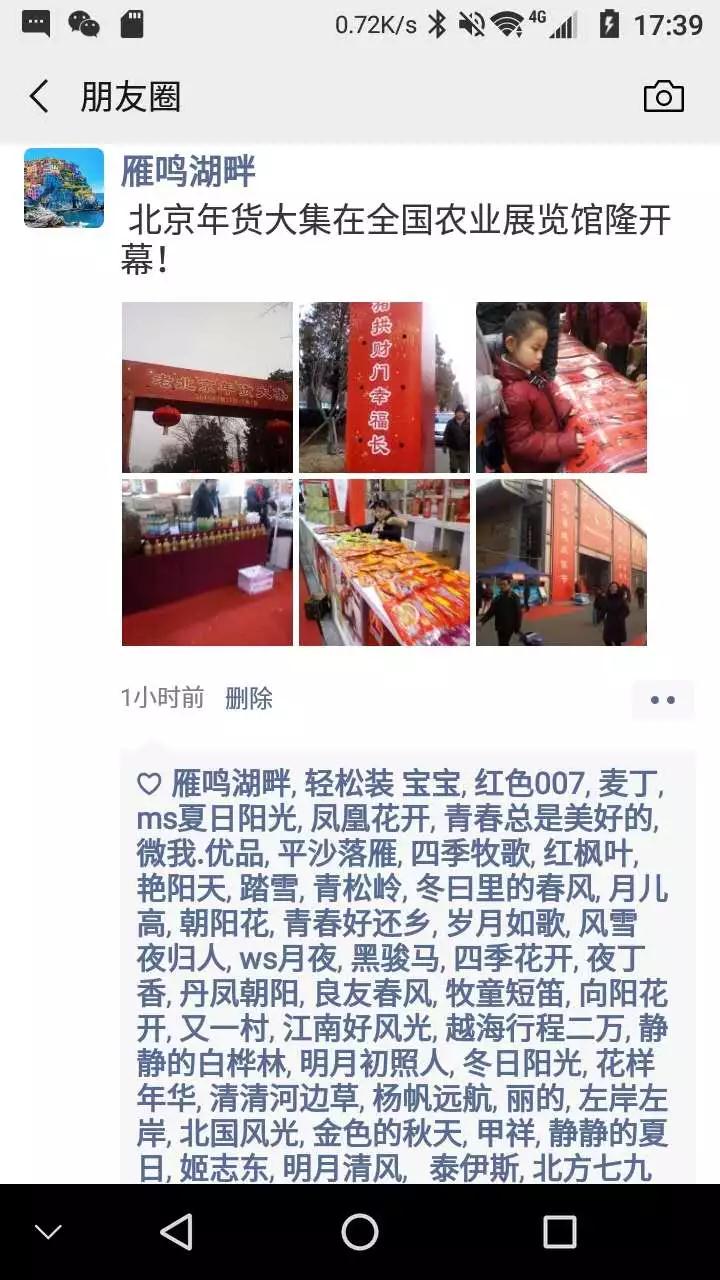The image size is (720, 1280).
Task: View the photo of the exhibition hall exterior
Action: click(561, 562)
